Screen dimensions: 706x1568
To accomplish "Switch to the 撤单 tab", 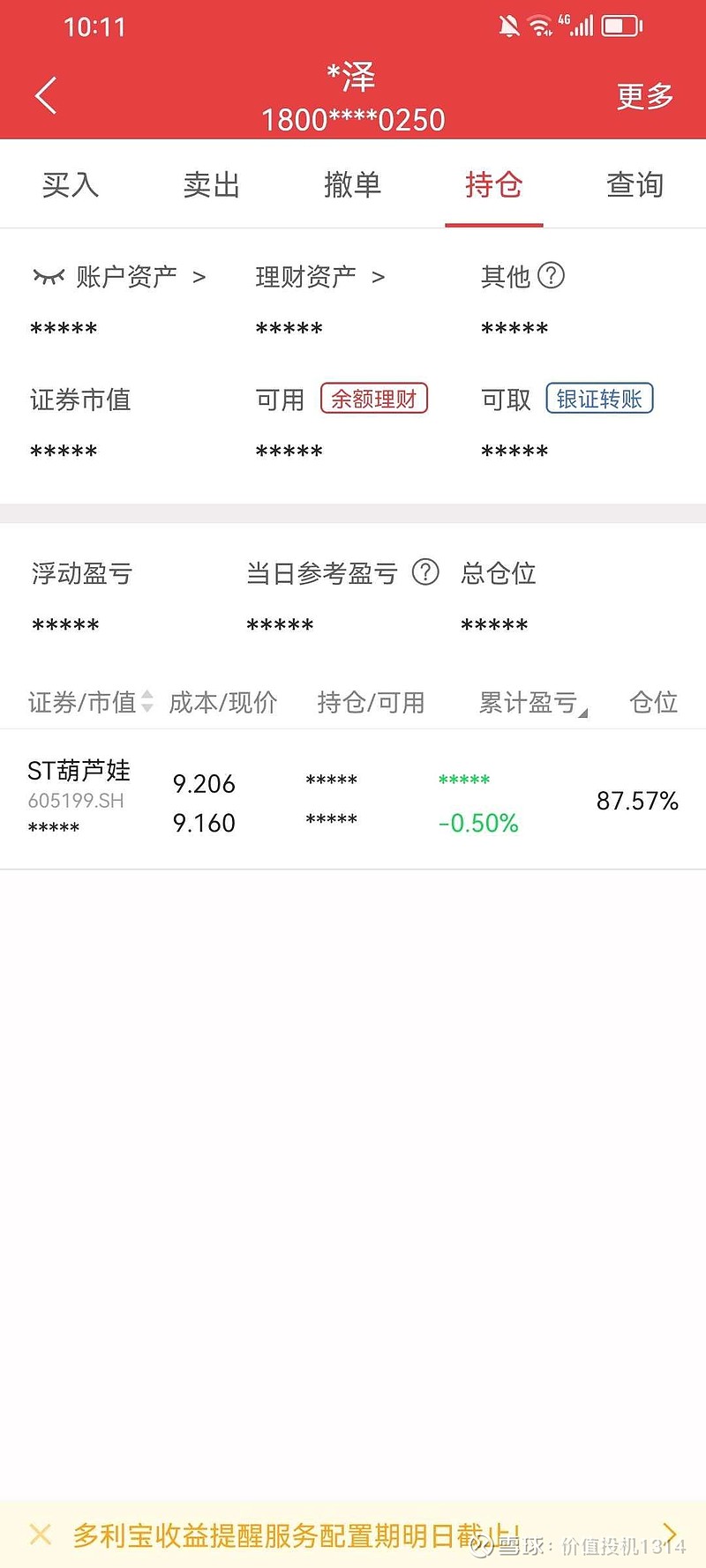I will [x=353, y=185].
